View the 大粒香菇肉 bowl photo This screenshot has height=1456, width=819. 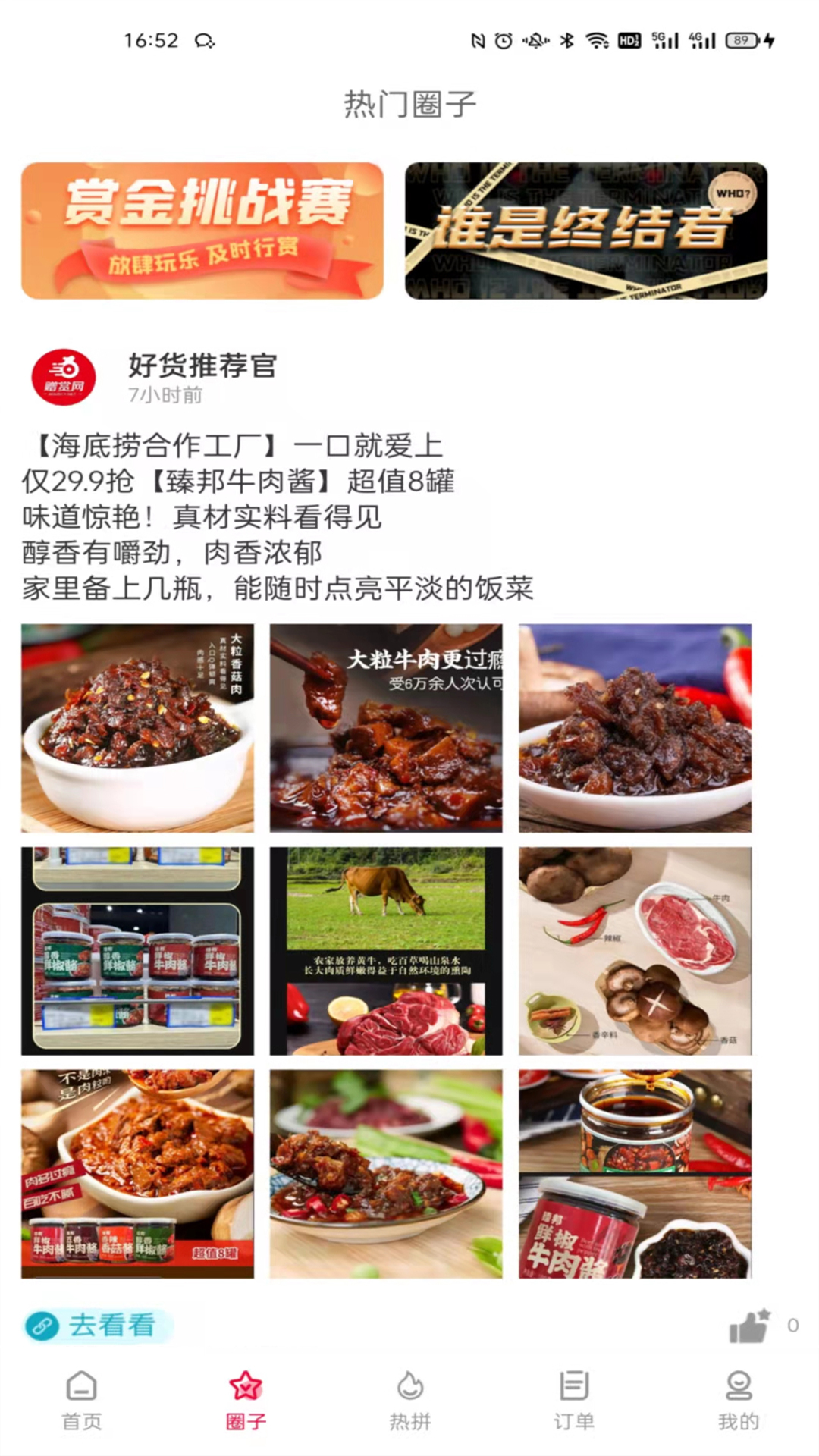pos(138,728)
